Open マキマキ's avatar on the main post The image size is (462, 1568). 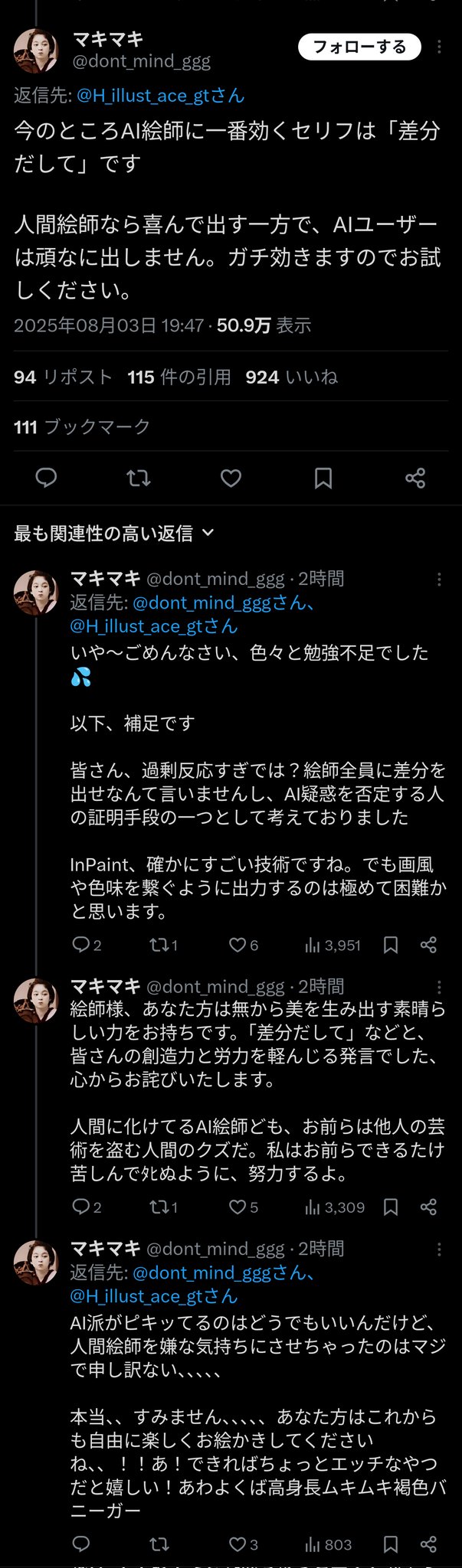(x=36, y=51)
